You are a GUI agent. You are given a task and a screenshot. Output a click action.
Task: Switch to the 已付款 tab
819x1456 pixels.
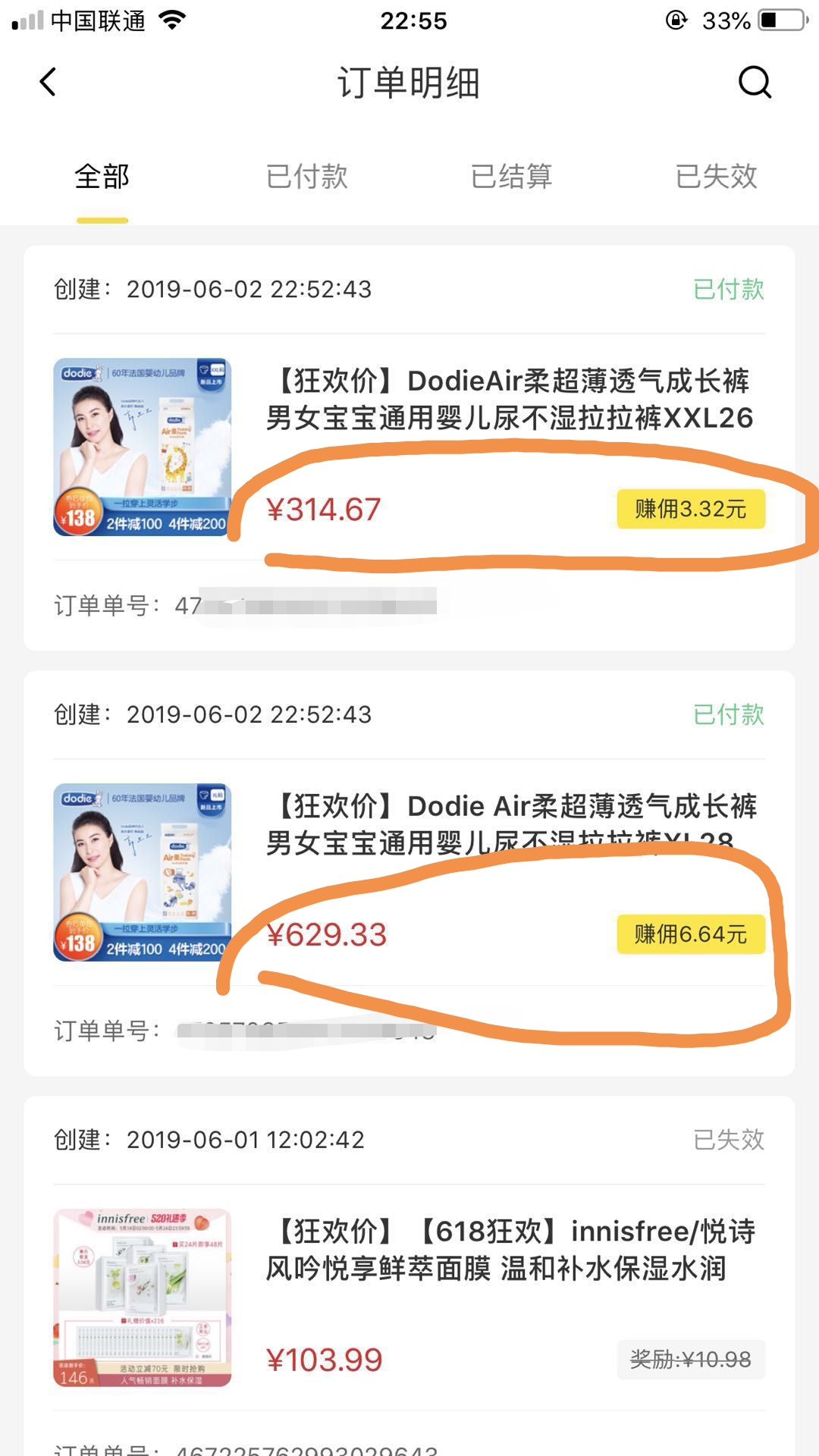pyautogui.click(x=307, y=177)
